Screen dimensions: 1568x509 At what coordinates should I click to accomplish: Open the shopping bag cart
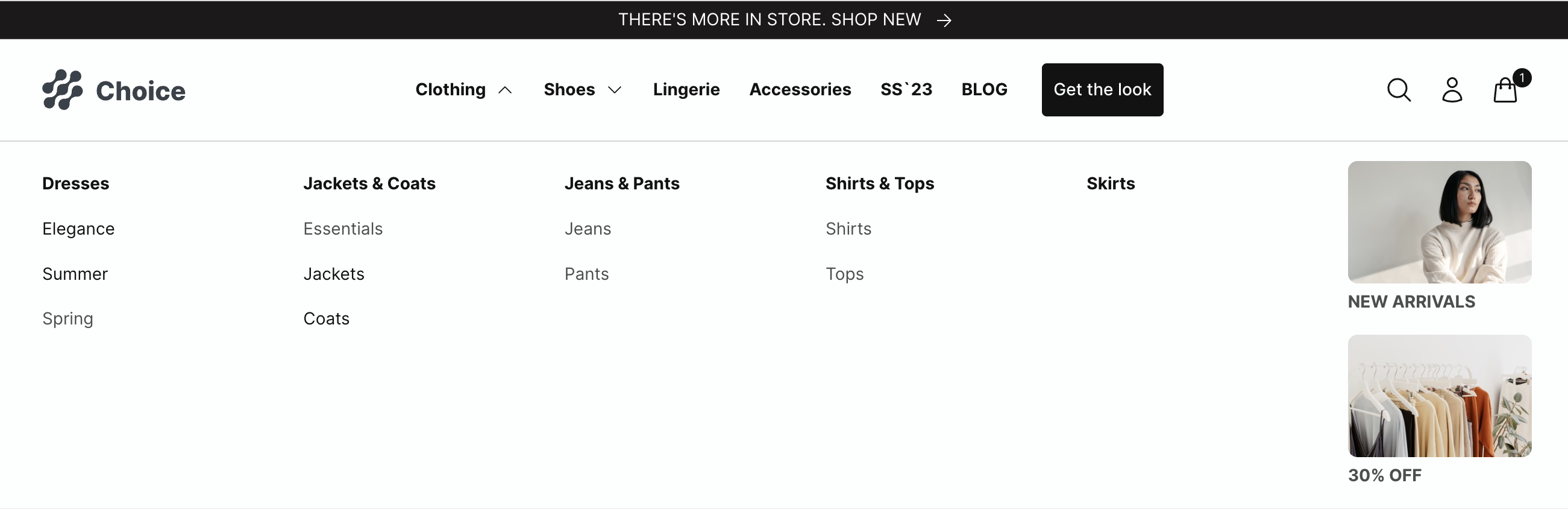(1505, 90)
